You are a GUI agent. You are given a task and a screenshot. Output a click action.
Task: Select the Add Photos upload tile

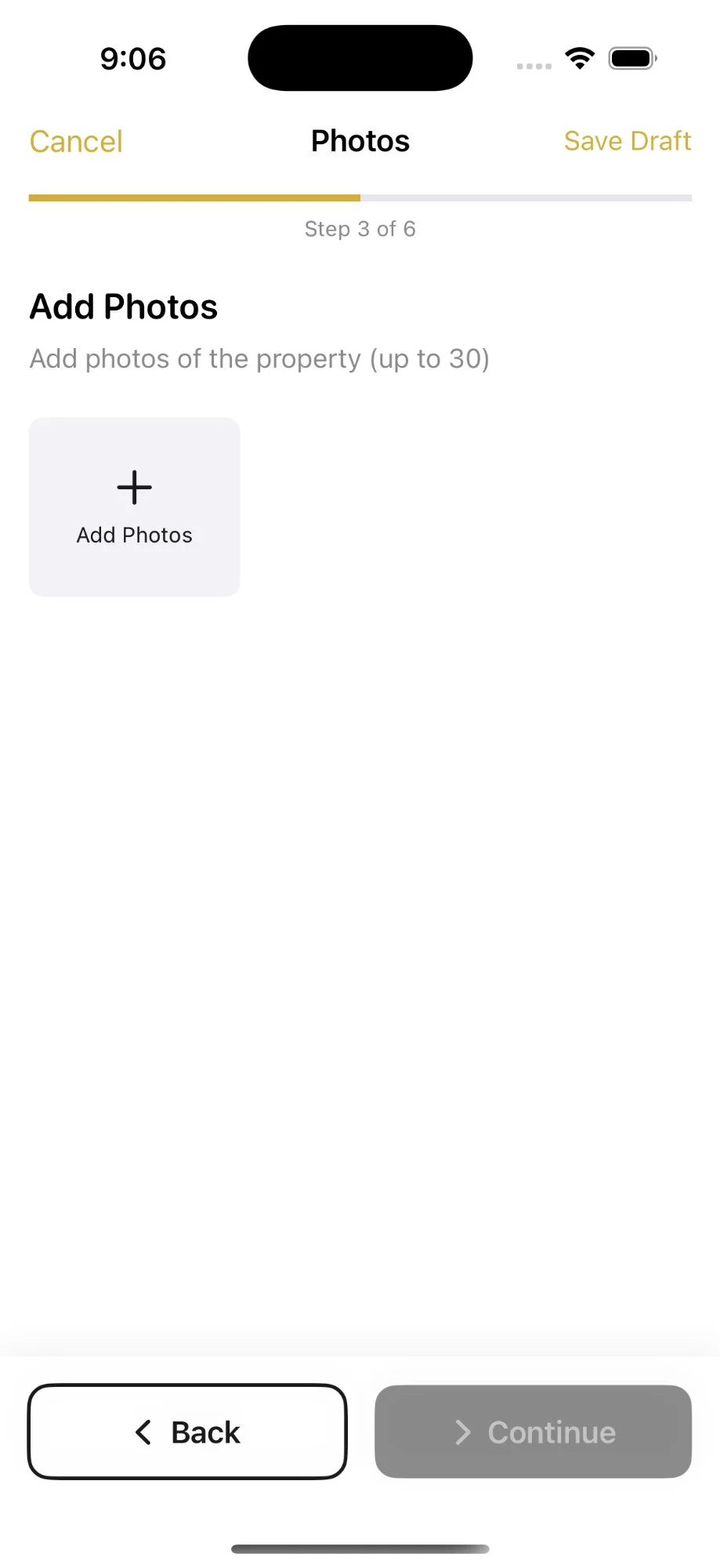[x=133, y=506]
